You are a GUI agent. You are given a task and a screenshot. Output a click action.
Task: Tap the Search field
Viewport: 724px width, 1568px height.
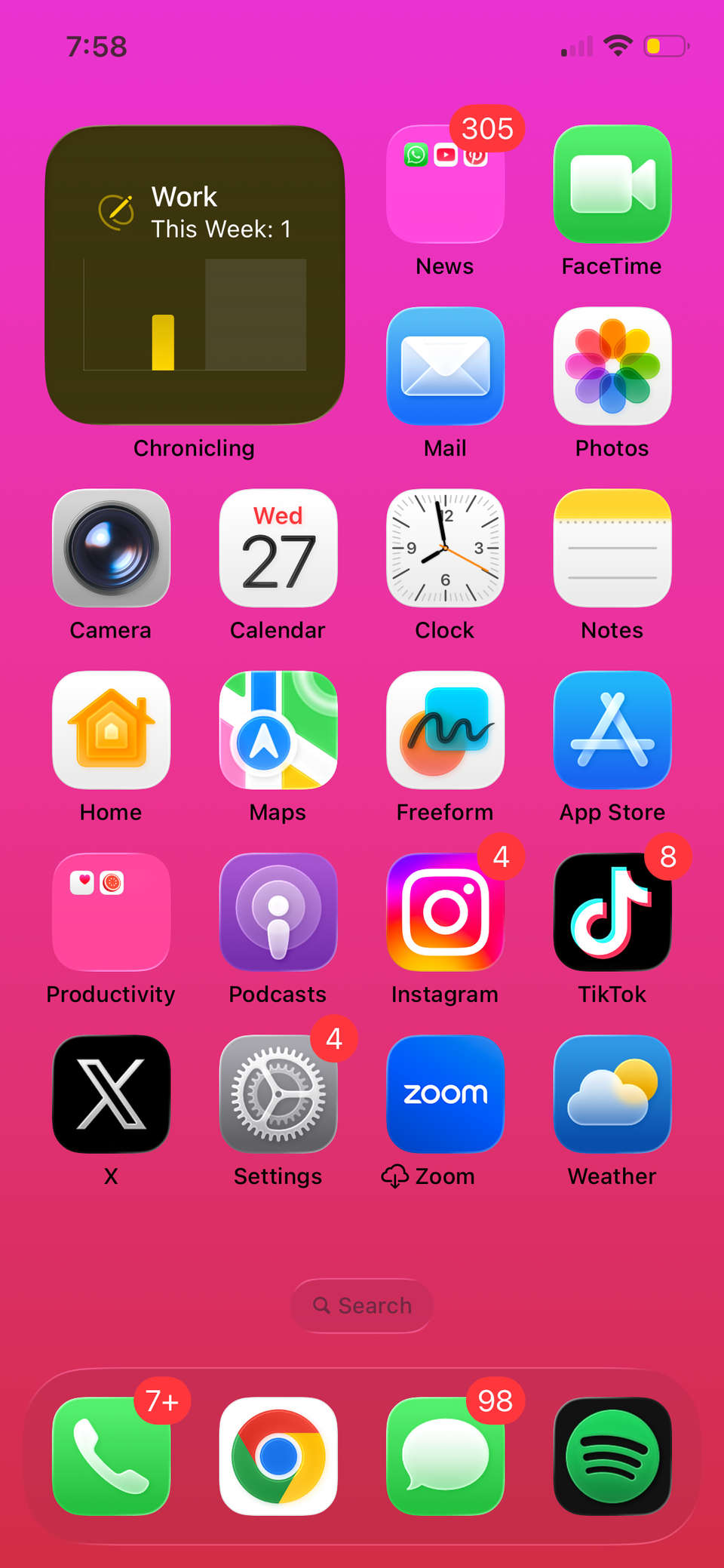coord(362,1305)
